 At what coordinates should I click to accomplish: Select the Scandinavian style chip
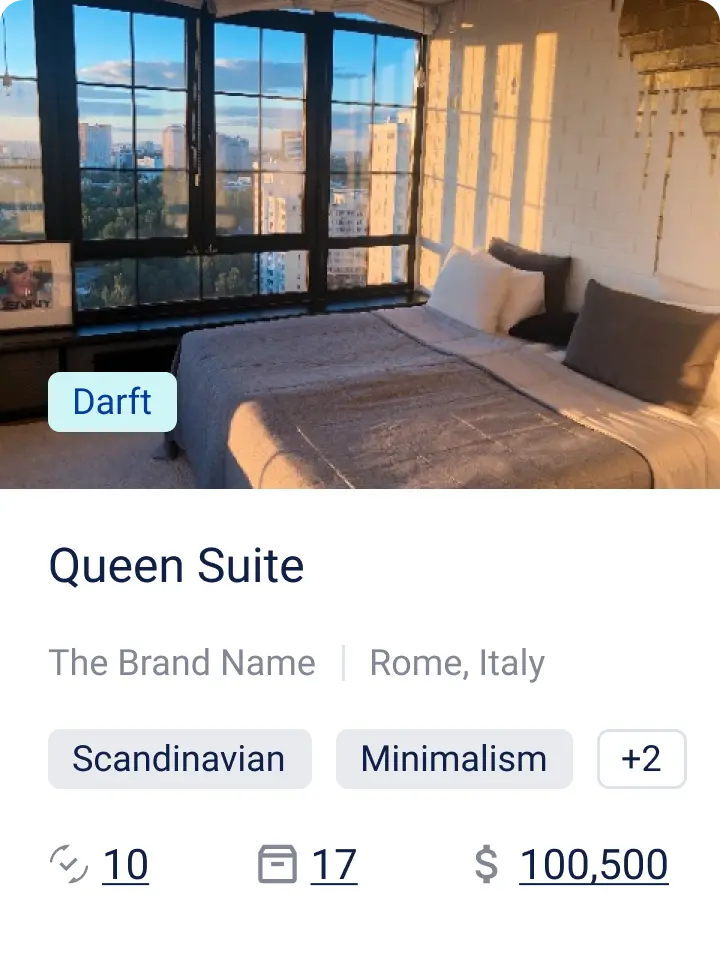tap(180, 759)
